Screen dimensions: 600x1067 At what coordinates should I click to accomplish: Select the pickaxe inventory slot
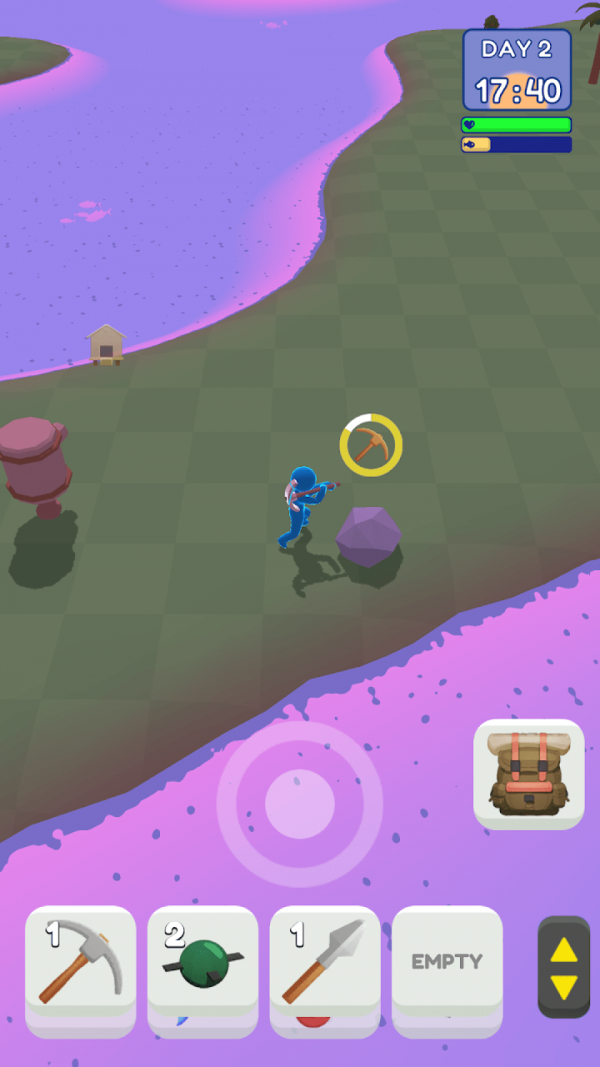point(81,962)
